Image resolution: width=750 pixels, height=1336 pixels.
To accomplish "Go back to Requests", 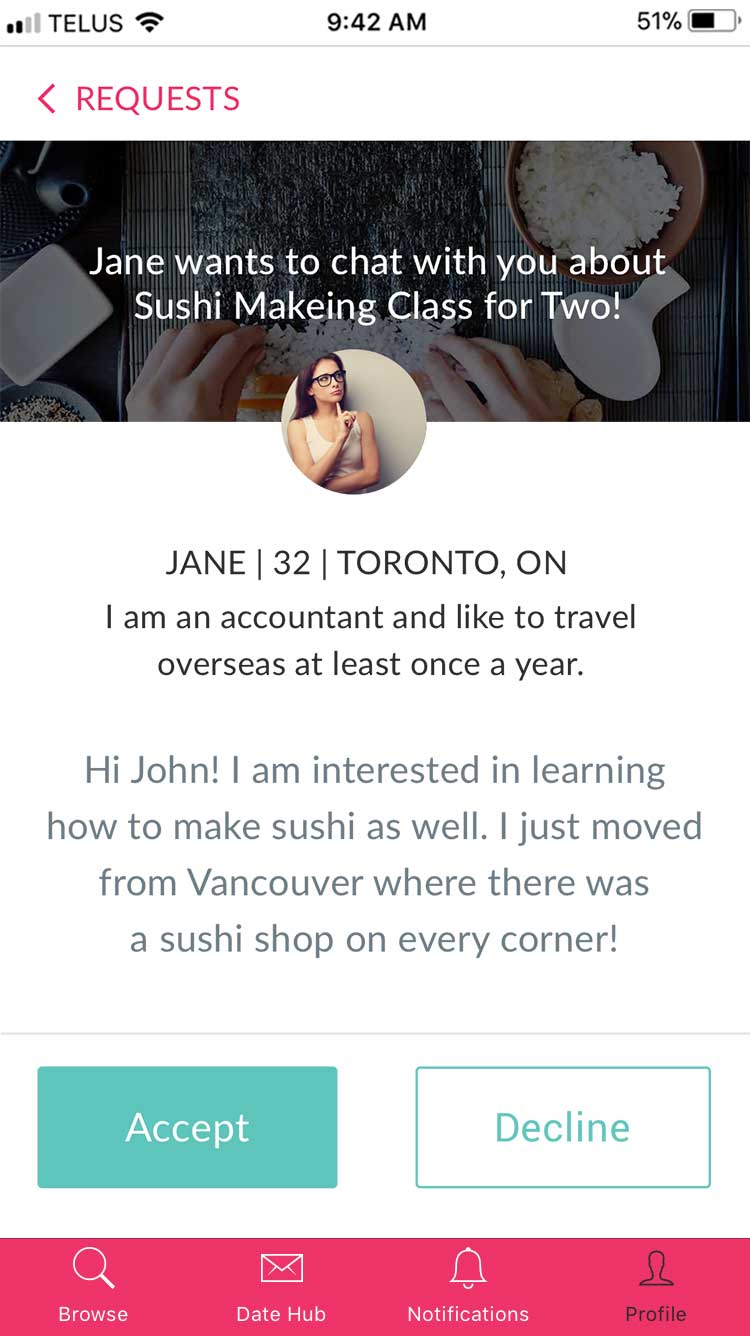I will pos(138,99).
